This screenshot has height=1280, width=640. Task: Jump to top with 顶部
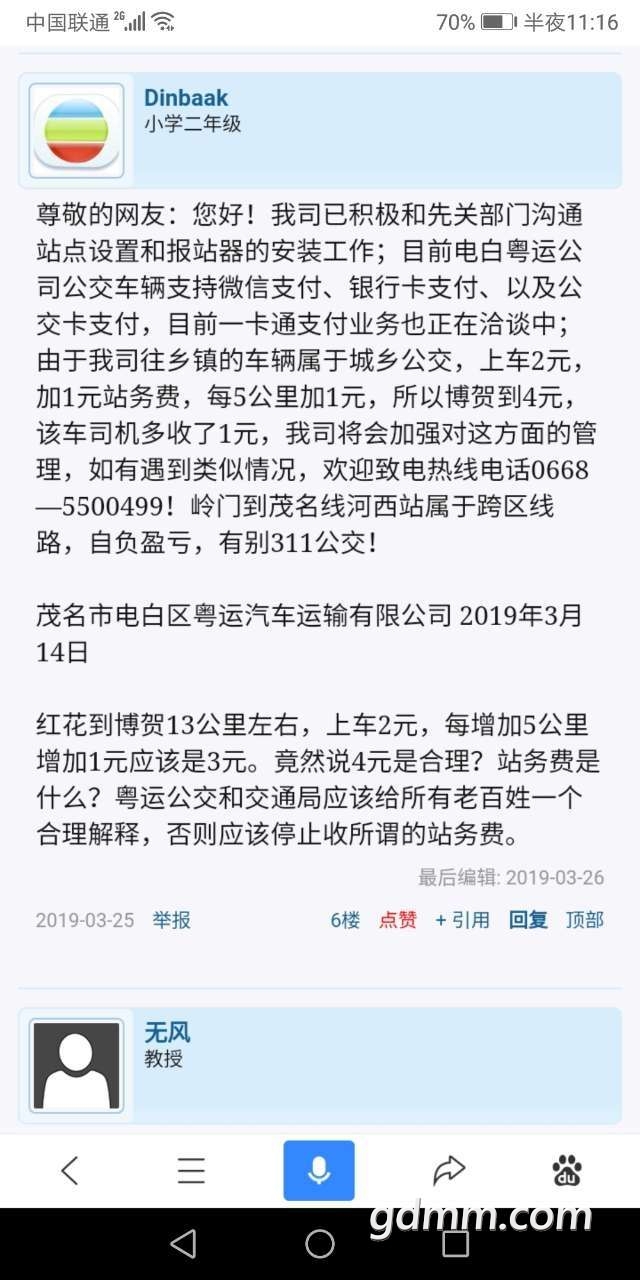(585, 920)
